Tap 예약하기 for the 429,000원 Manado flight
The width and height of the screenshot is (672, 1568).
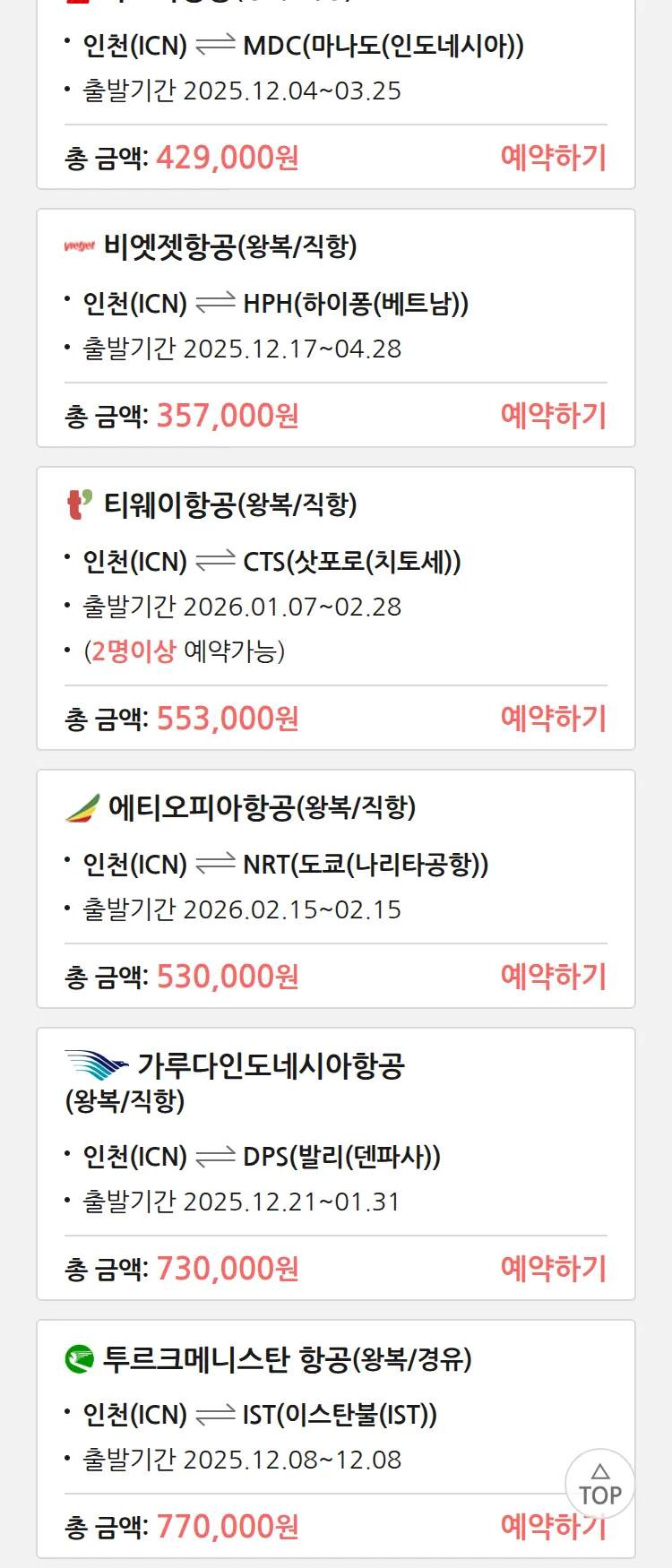(553, 158)
